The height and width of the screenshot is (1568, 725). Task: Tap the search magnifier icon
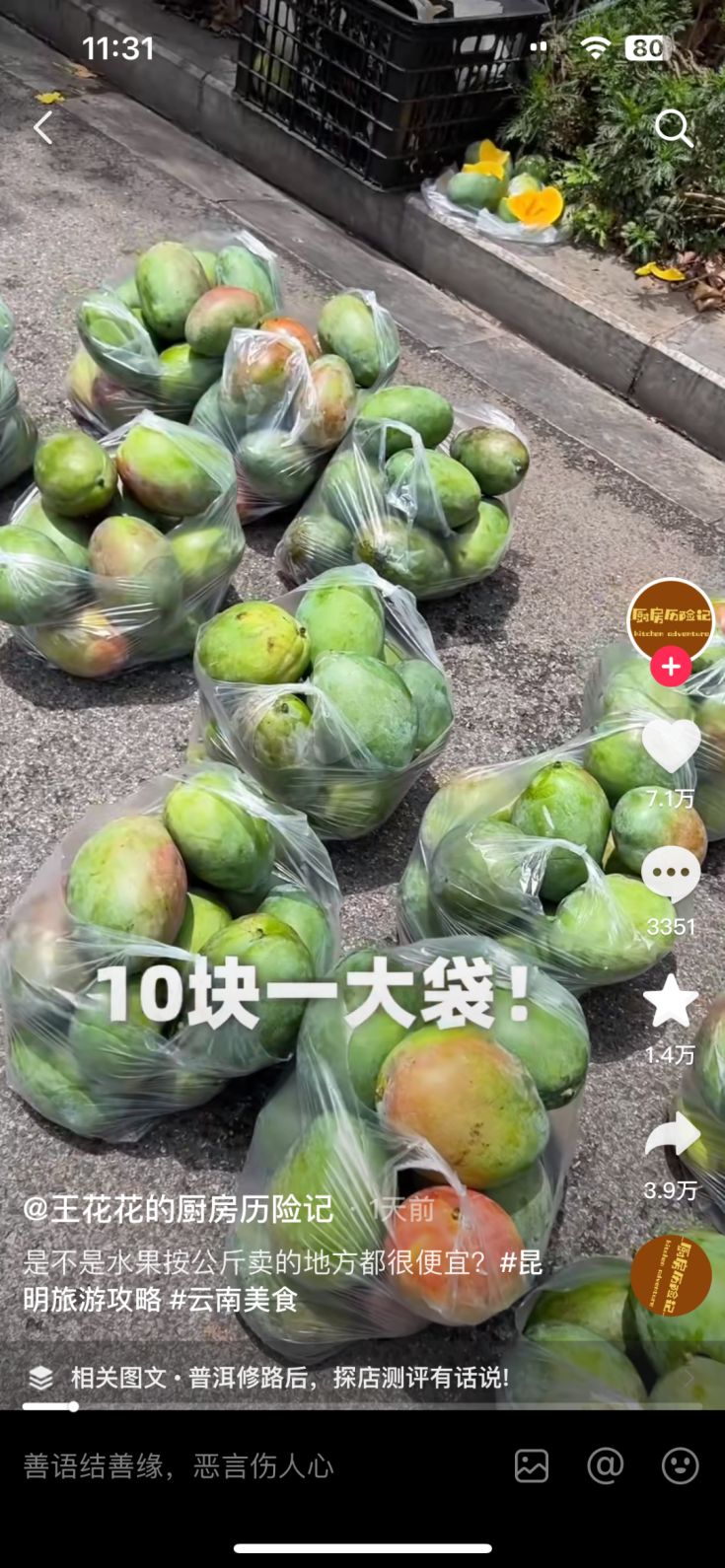coord(675,127)
